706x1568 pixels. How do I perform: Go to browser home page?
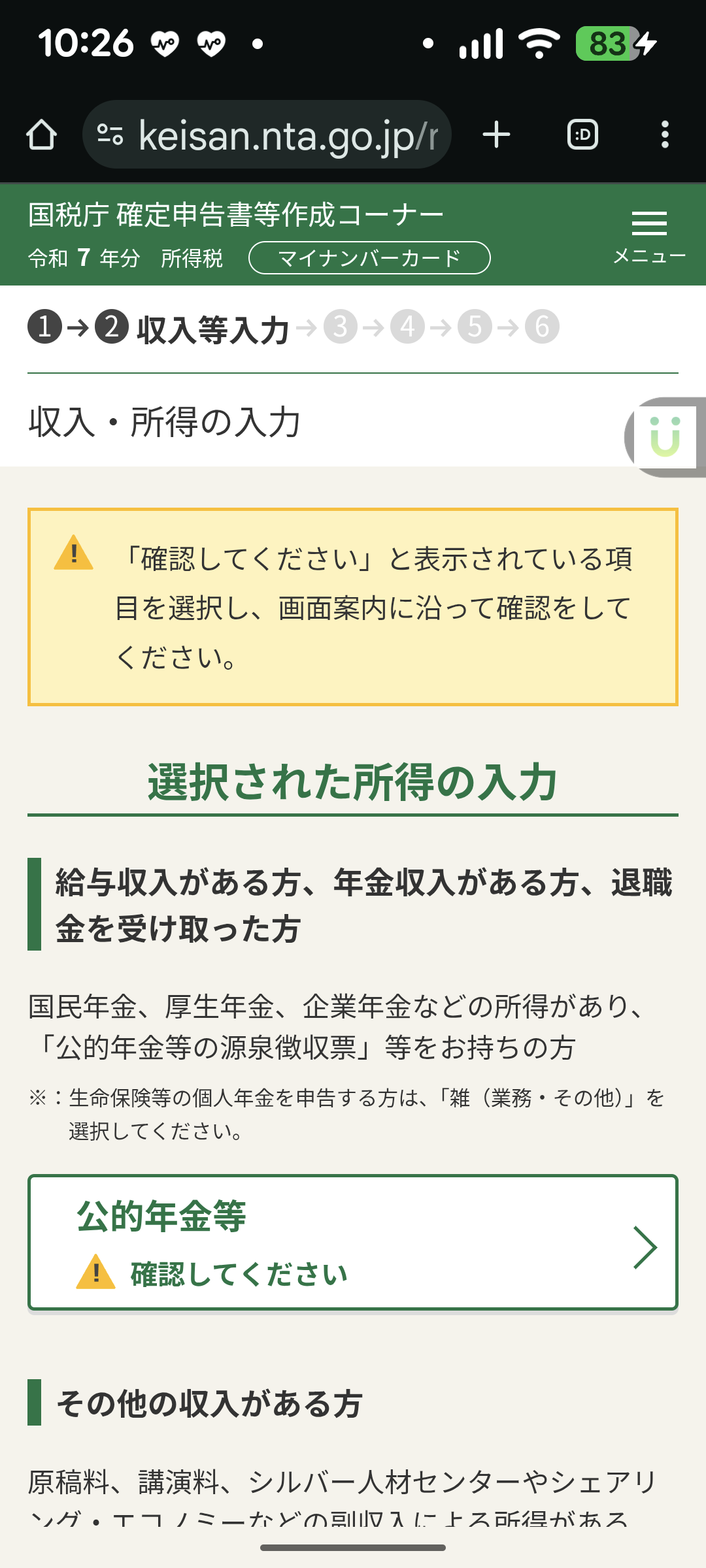[x=41, y=135]
